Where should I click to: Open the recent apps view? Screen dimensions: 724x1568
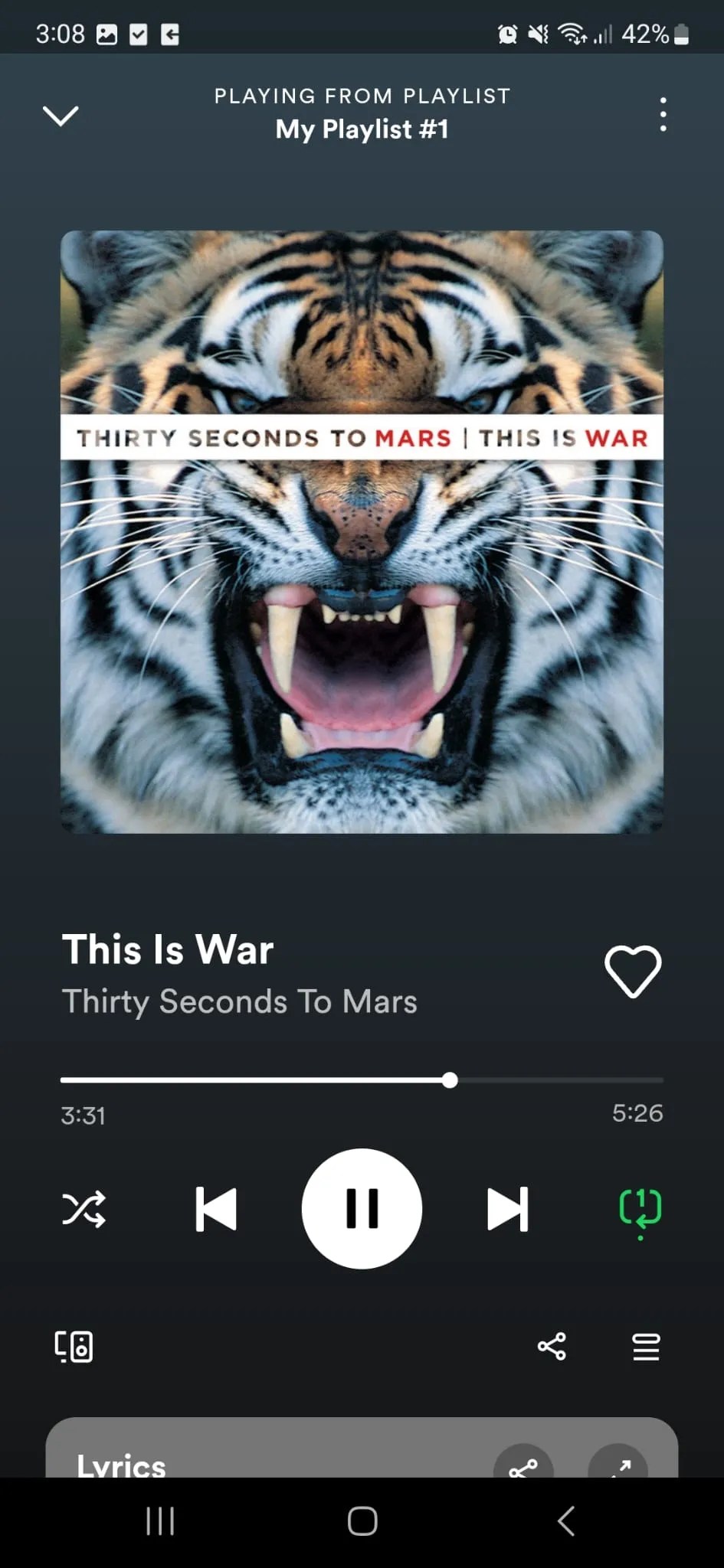160,1521
